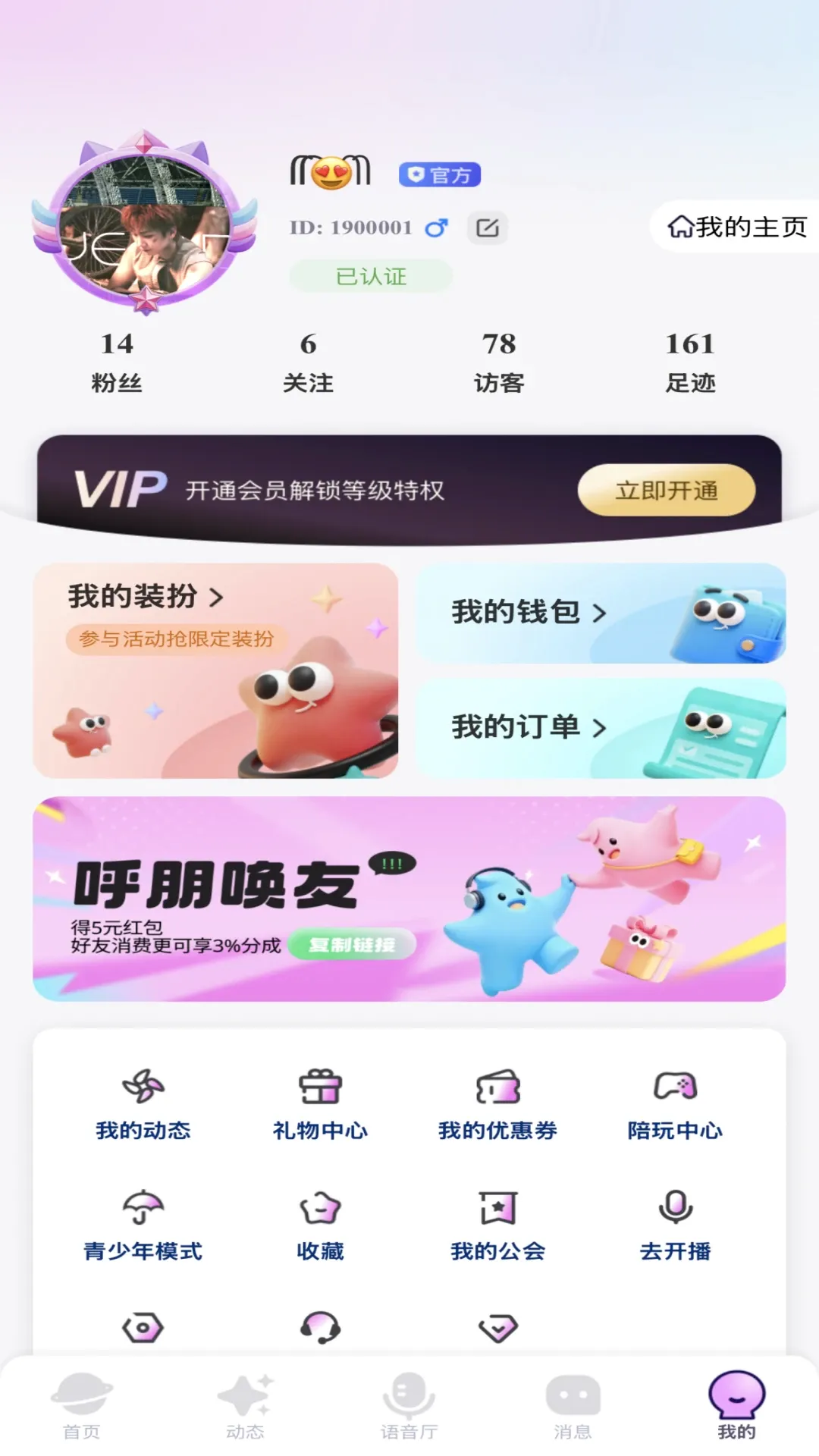
Task: Tap 复制链接 on the invite banner
Action: tap(352, 945)
